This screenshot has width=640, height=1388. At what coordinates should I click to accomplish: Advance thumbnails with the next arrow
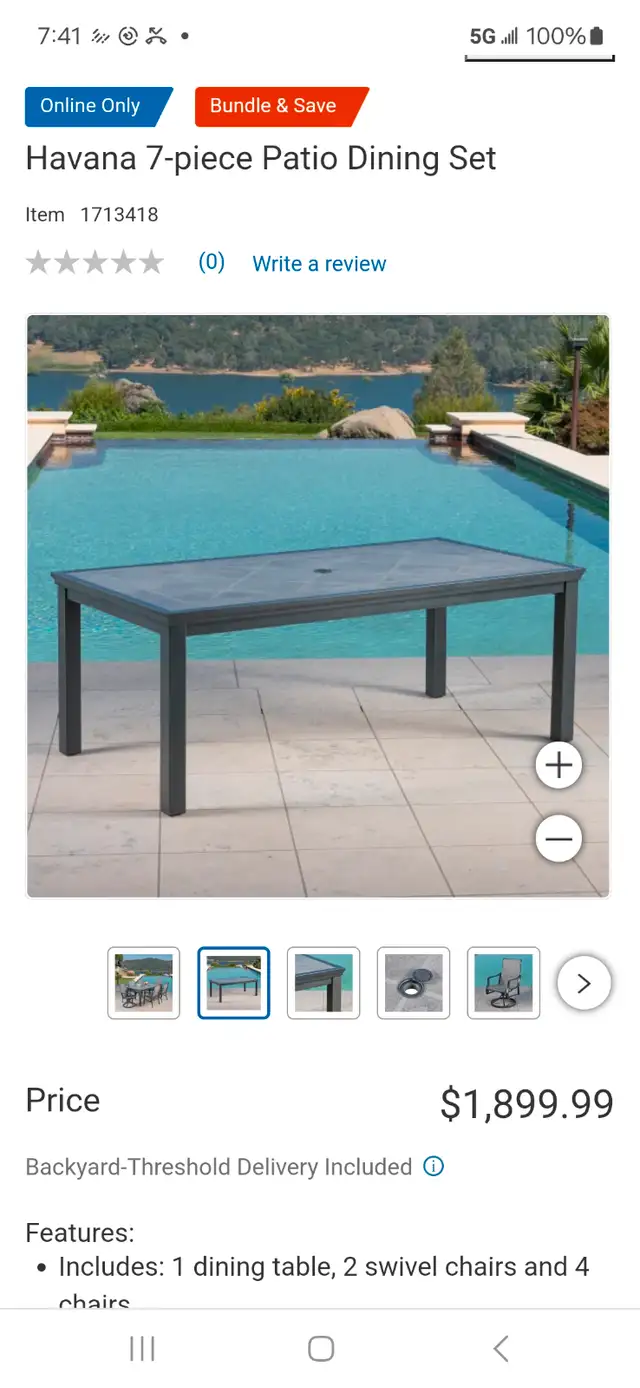point(584,983)
